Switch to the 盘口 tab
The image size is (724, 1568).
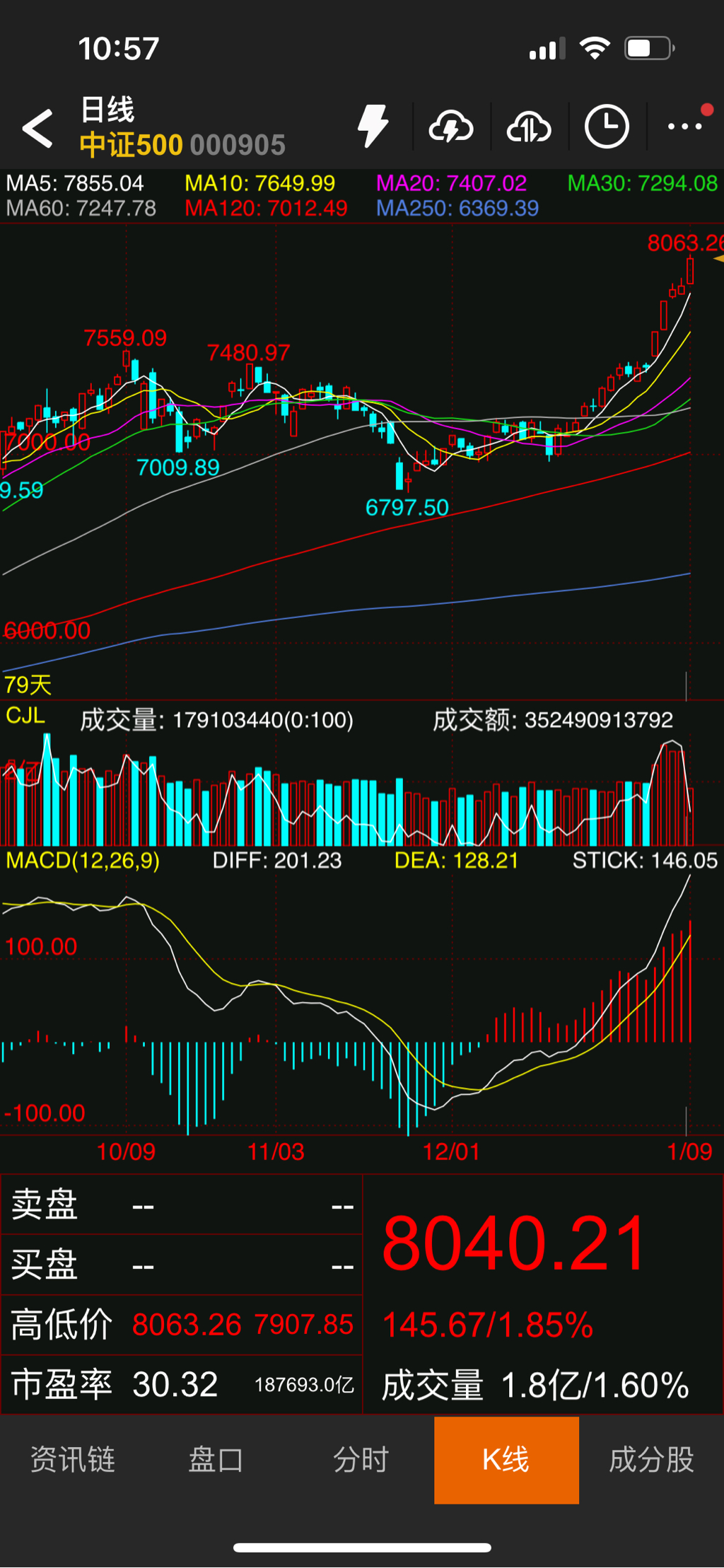(x=216, y=1459)
